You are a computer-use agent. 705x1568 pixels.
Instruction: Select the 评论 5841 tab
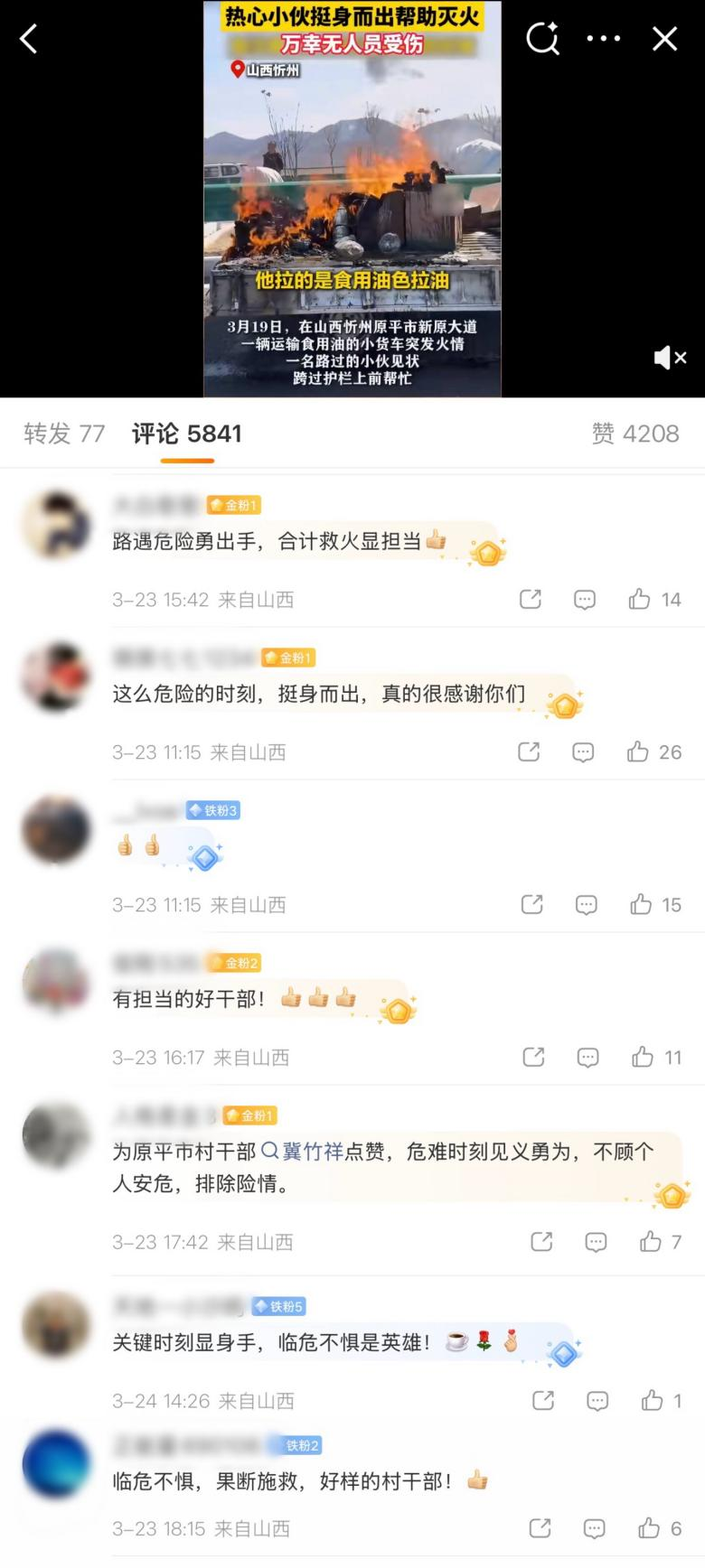pyautogui.click(x=187, y=434)
